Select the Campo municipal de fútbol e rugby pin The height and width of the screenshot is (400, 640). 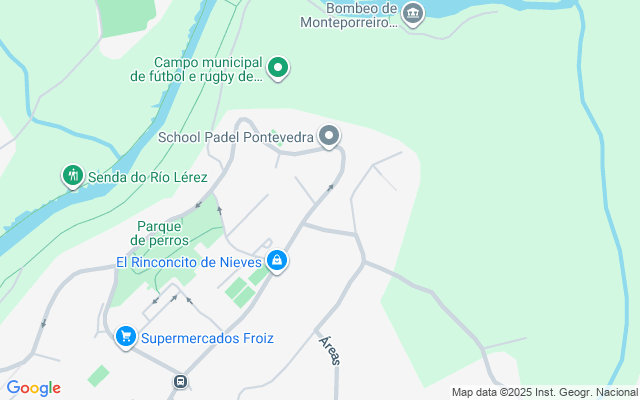[279, 68]
